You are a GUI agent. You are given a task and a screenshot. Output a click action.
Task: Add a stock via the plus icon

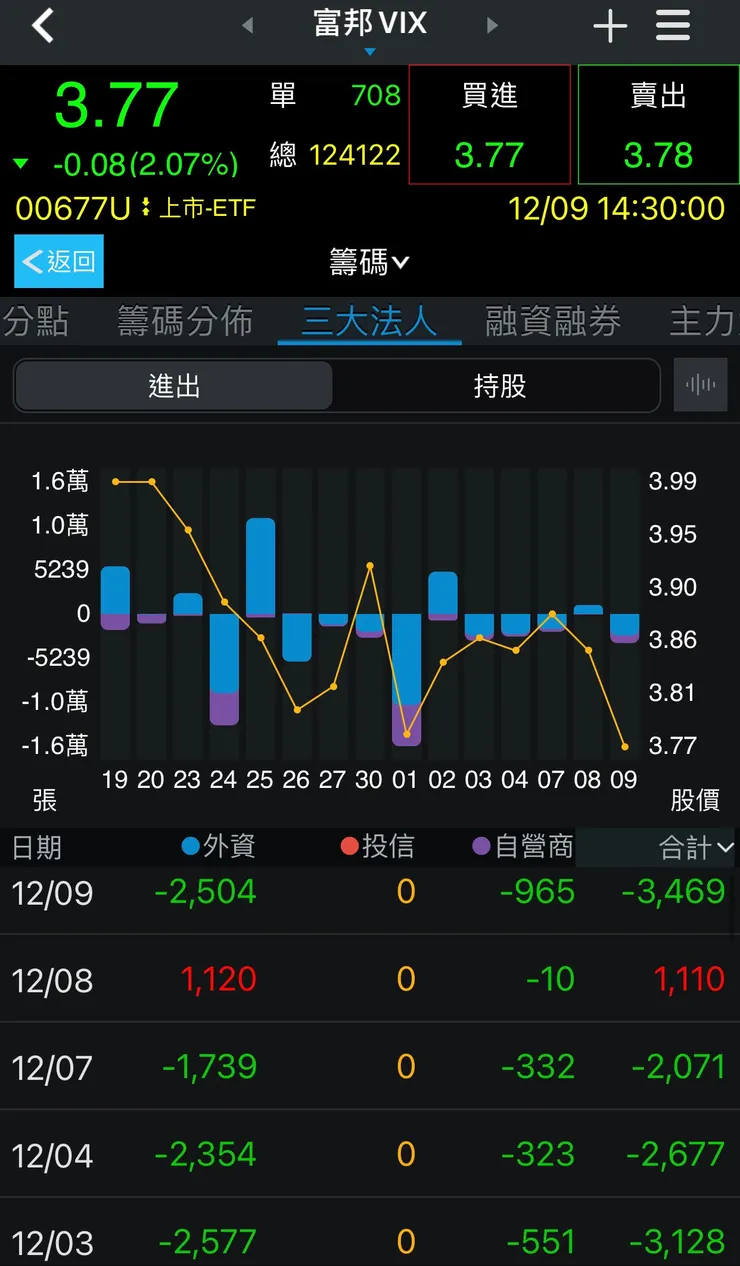[x=610, y=25]
